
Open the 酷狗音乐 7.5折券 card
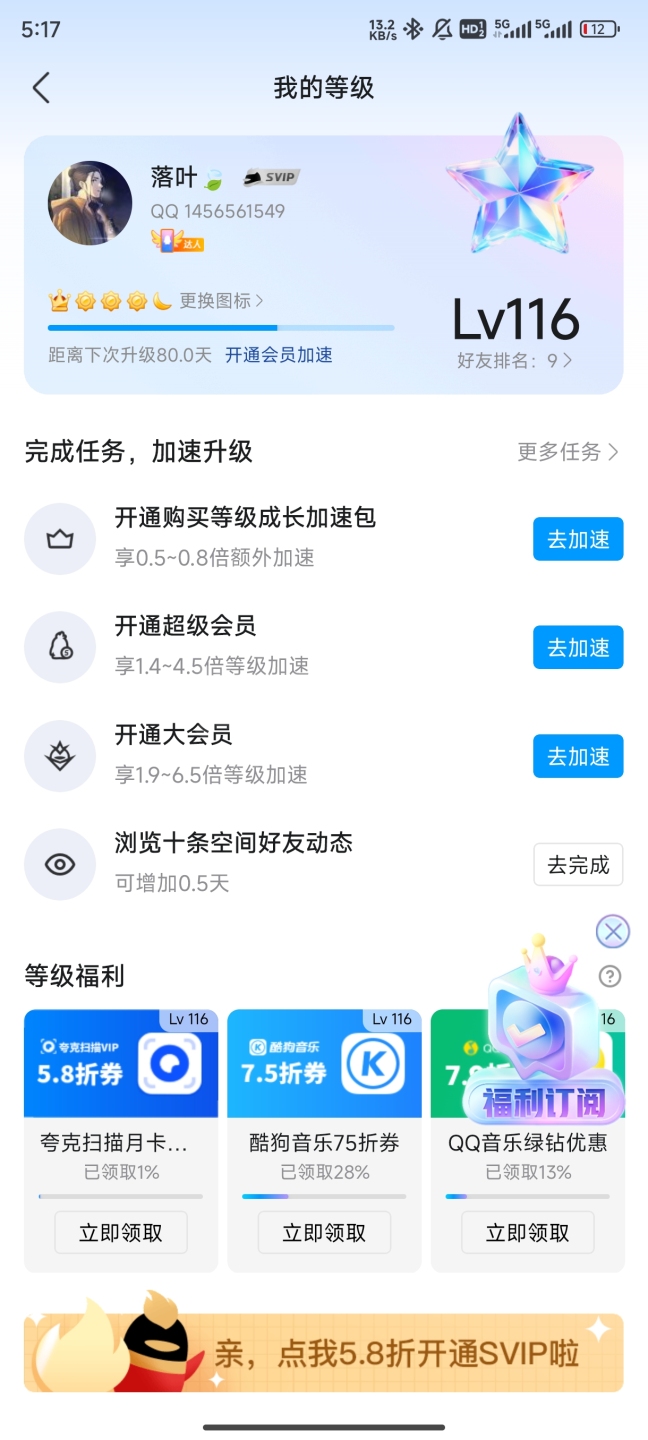coord(324,1064)
